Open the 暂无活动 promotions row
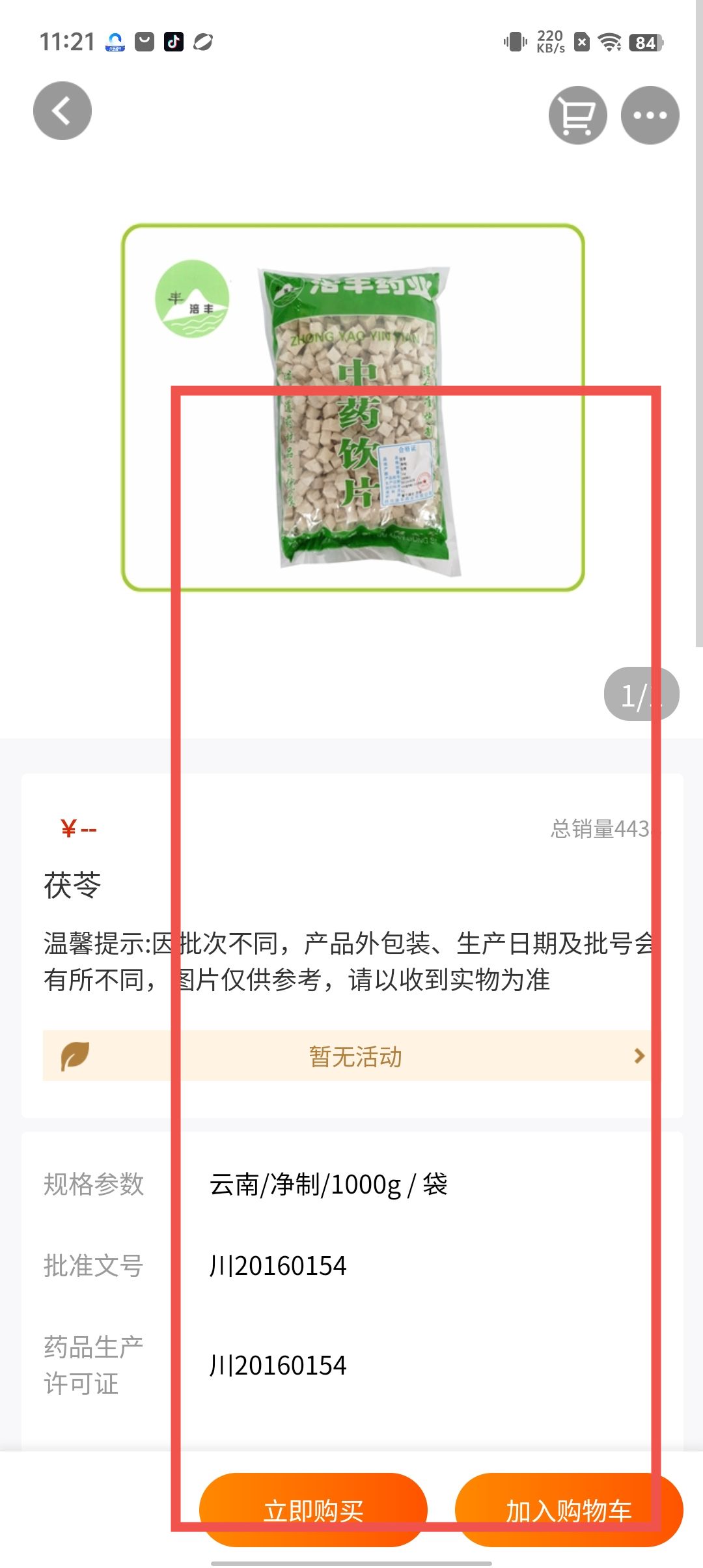The width and height of the screenshot is (703, 1568). click(x=355, y=1056)
